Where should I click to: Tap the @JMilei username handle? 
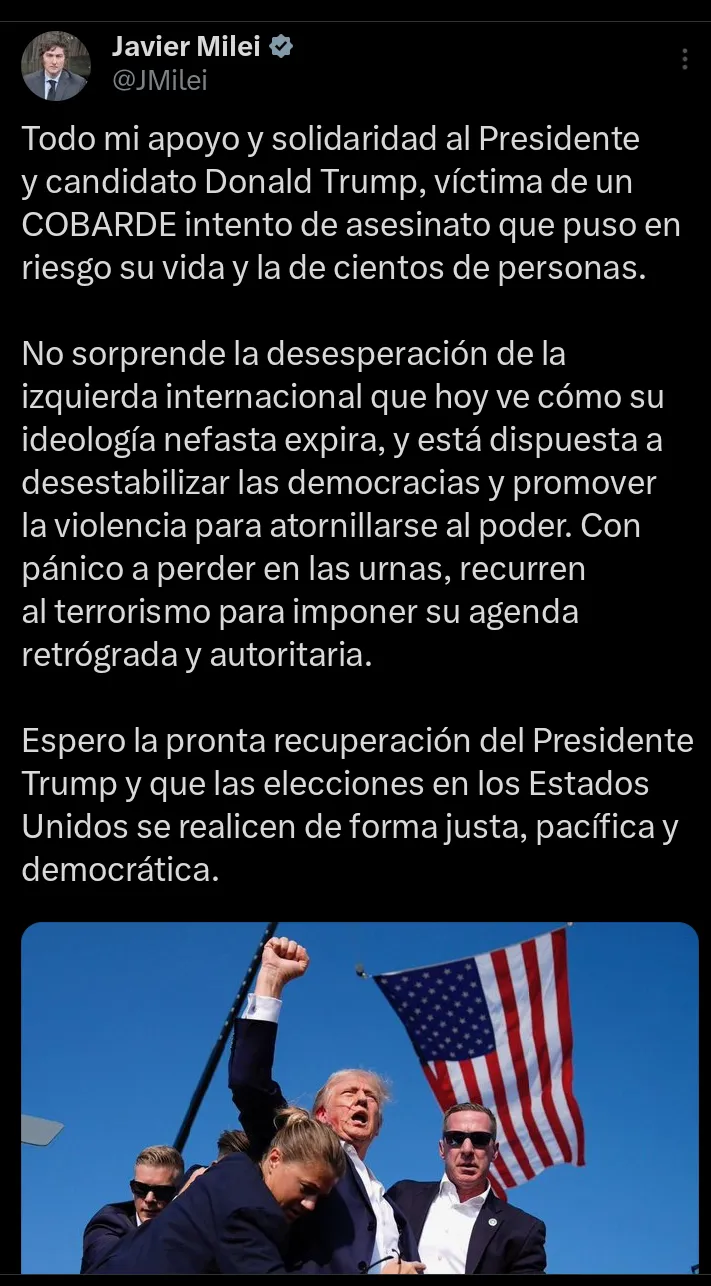pos(160,81)
